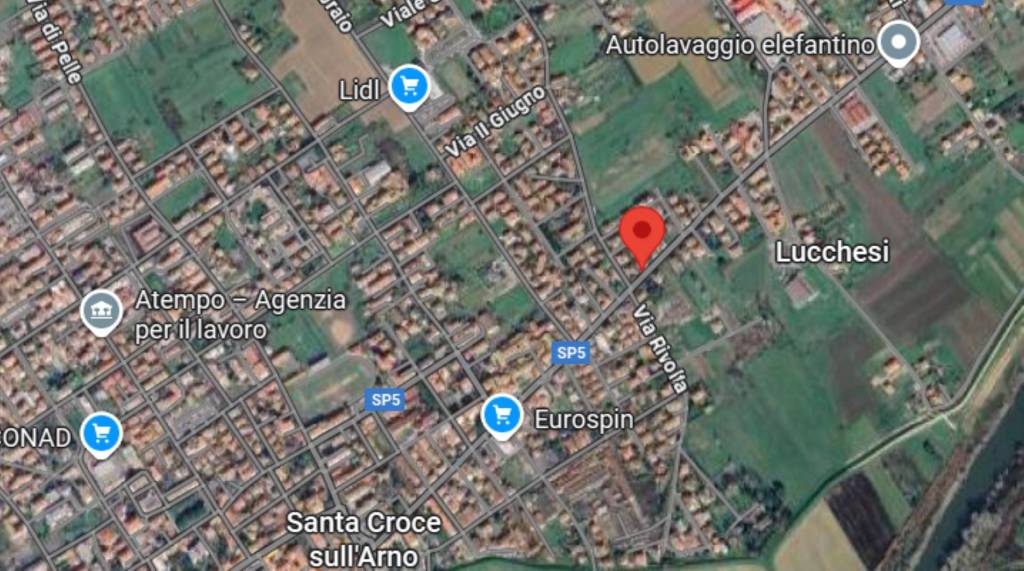The image size is (1024, 571).
Task: Open Autolavaggio elefantino place marker
Action: [x=898, y=42]
